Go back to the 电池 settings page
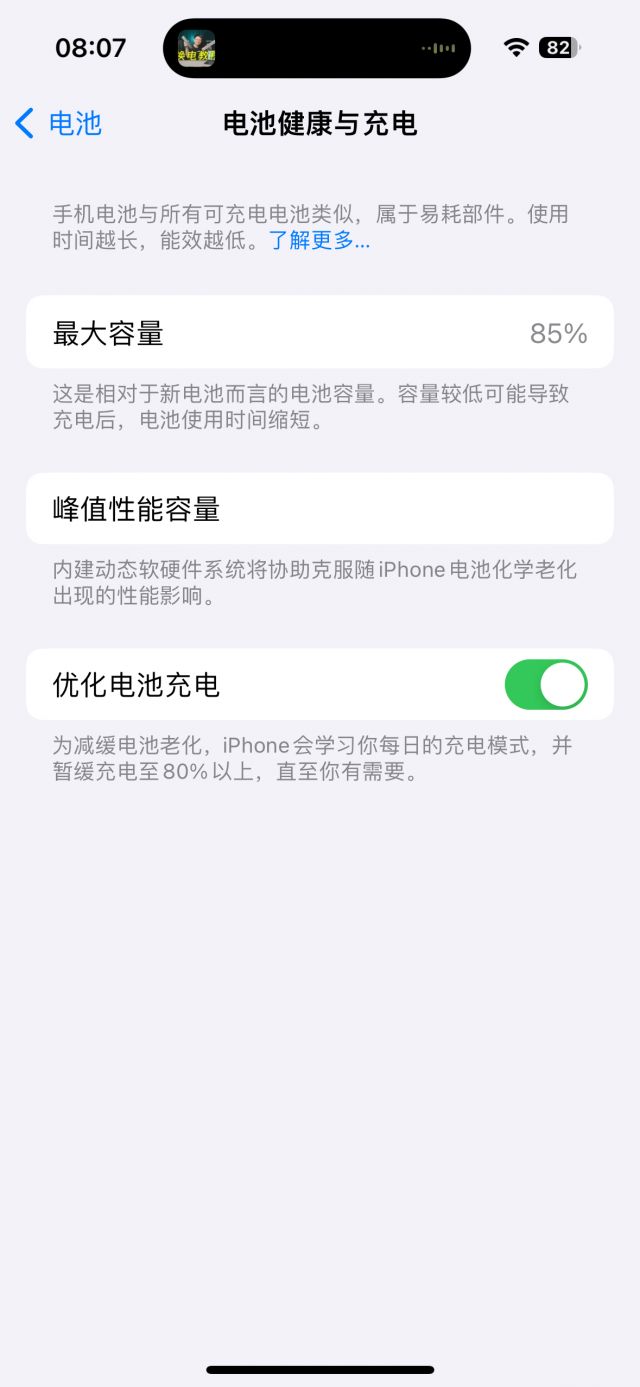Screen dimensions: 640x1387 (58, 123)
